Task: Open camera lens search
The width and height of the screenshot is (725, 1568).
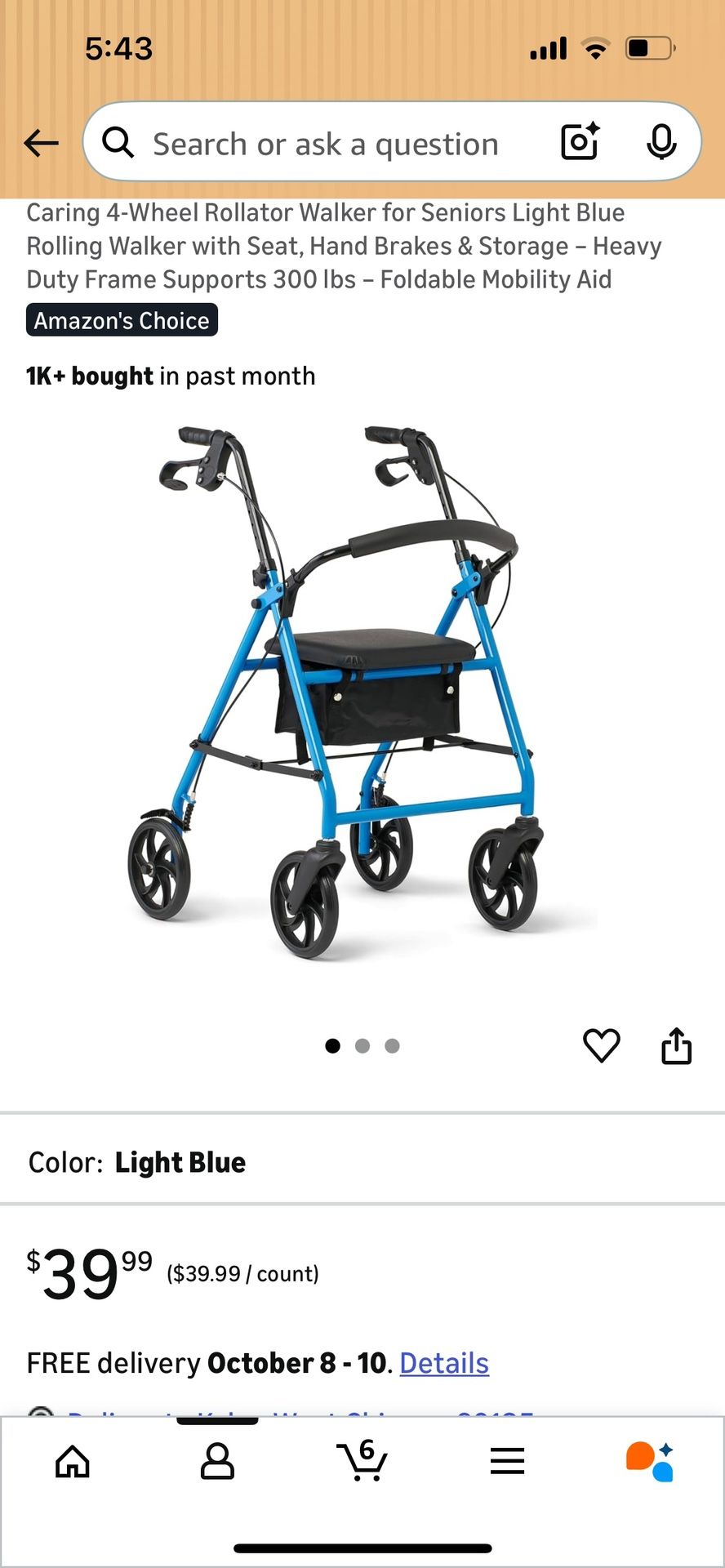Action: tap(580, 142)
